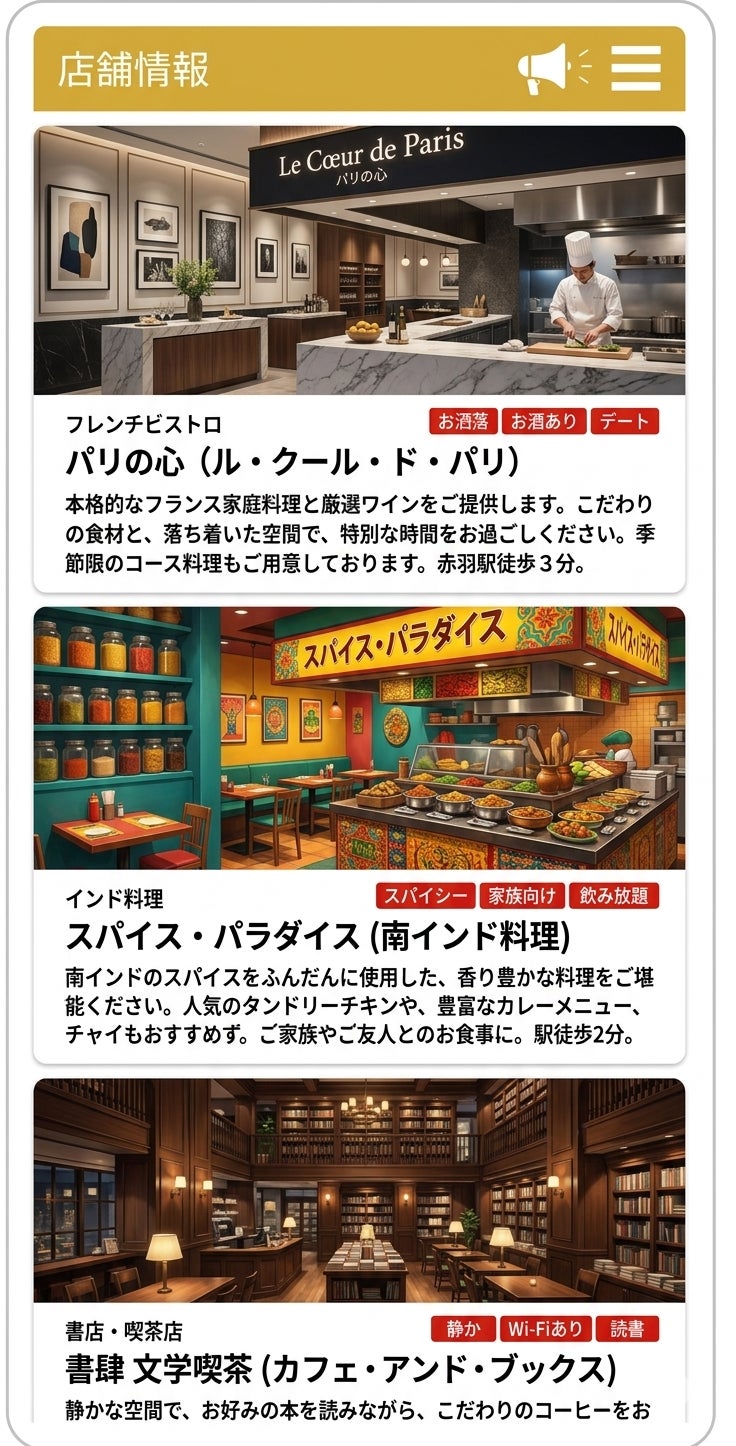Select the 飲み放題 tag chip
The height and width of the screenshot is (1446, 736).
pos(614,895)
